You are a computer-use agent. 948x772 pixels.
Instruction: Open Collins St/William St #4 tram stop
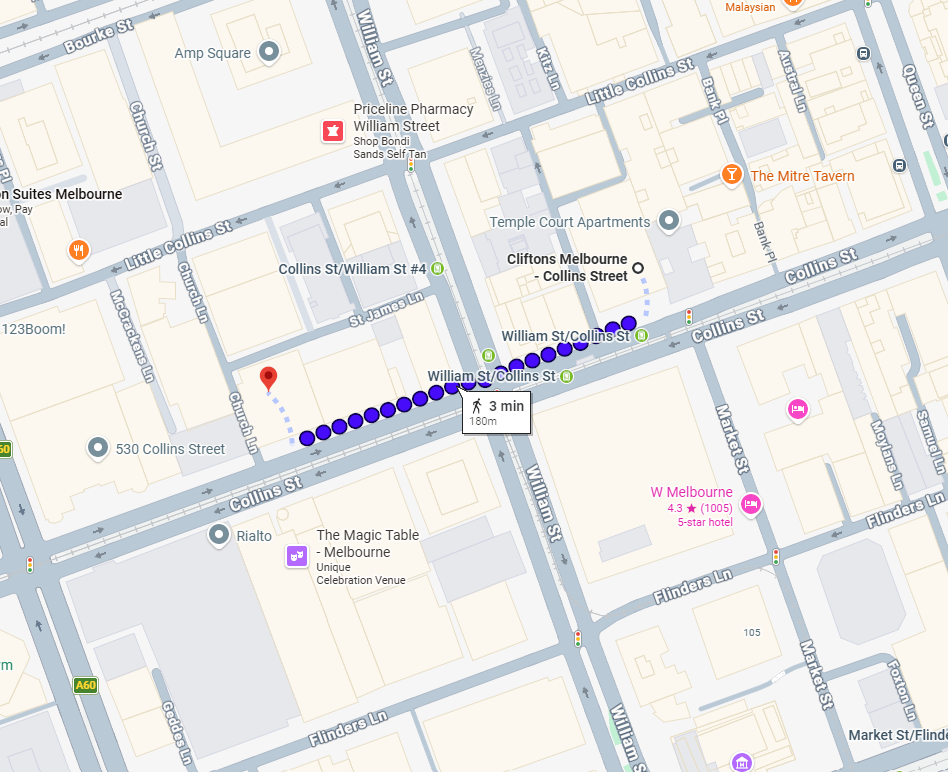[x=438, y=269]
